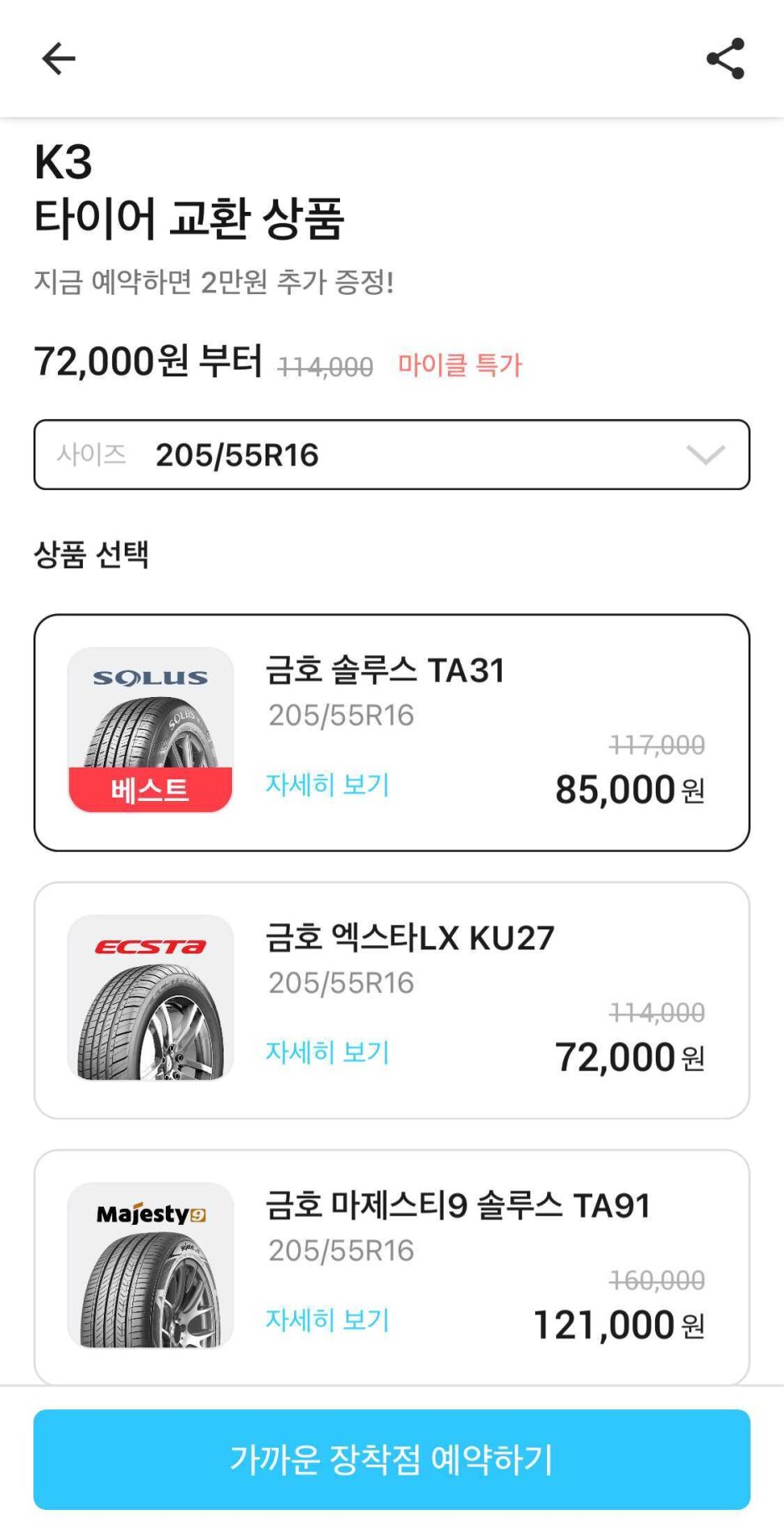Share this tire replacement product
Screen dimensions: 784x1535
[x=725, y=59]
